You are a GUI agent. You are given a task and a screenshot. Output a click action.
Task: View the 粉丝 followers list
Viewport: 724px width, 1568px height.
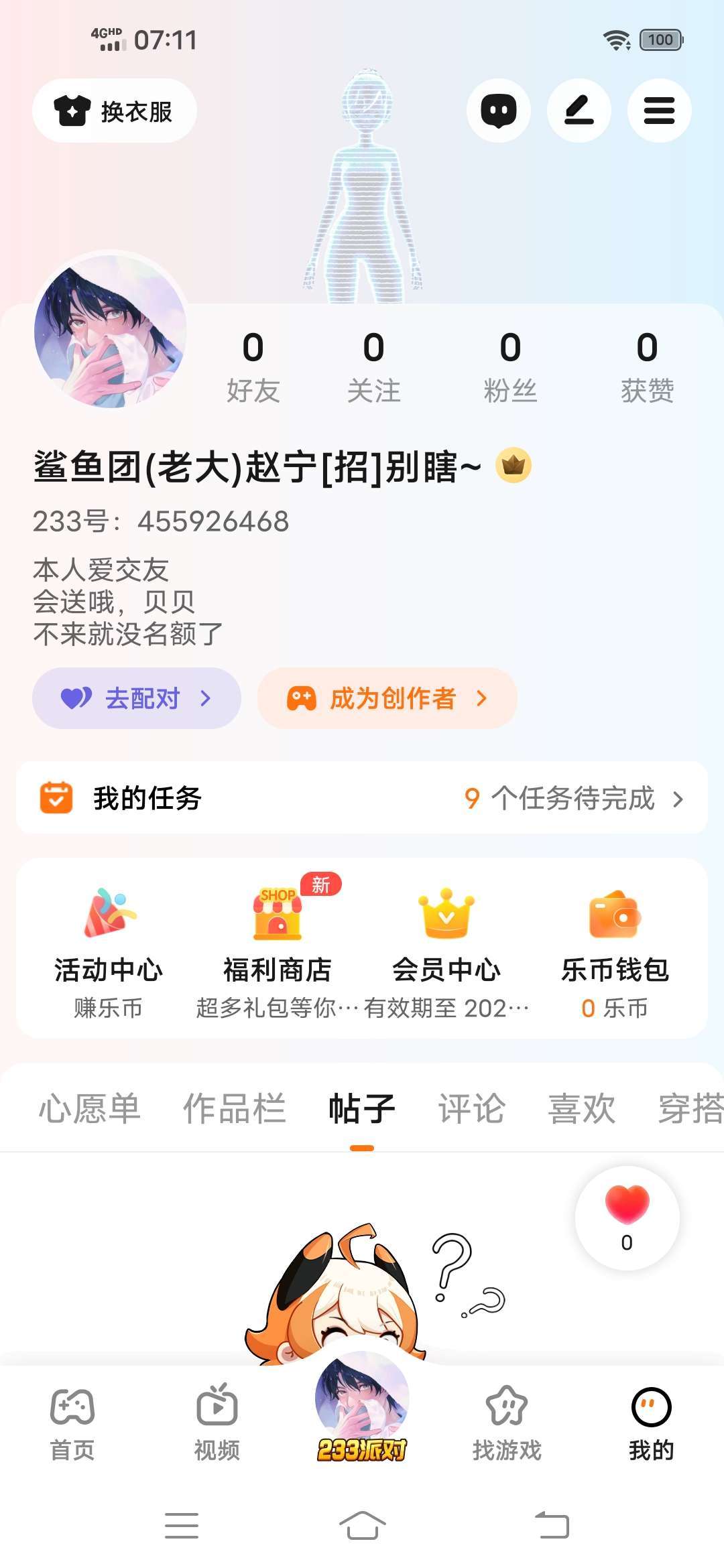point(510,367)
